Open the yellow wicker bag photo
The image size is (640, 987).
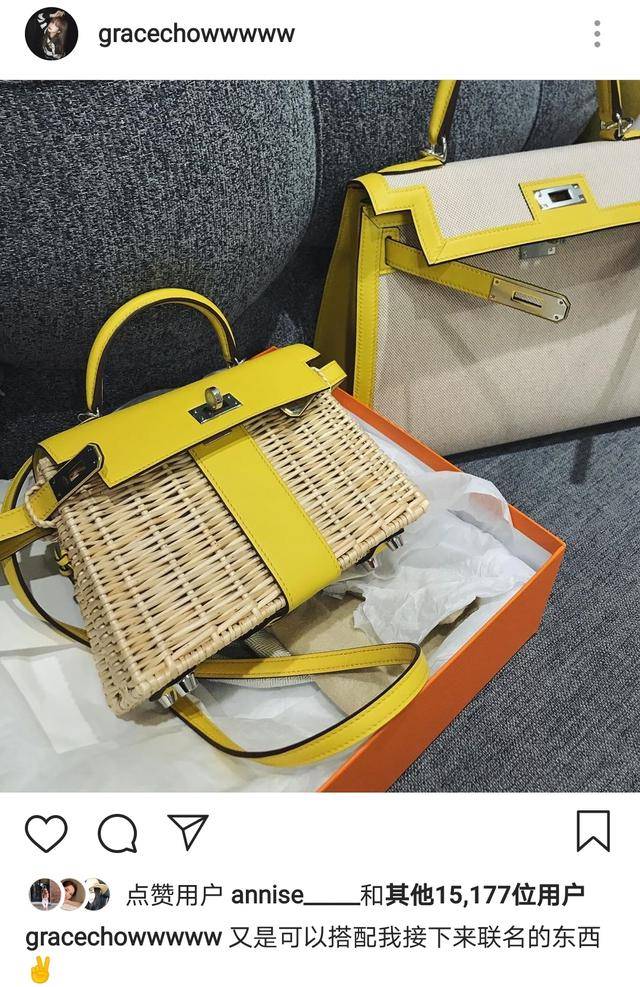tap(320, 436)
